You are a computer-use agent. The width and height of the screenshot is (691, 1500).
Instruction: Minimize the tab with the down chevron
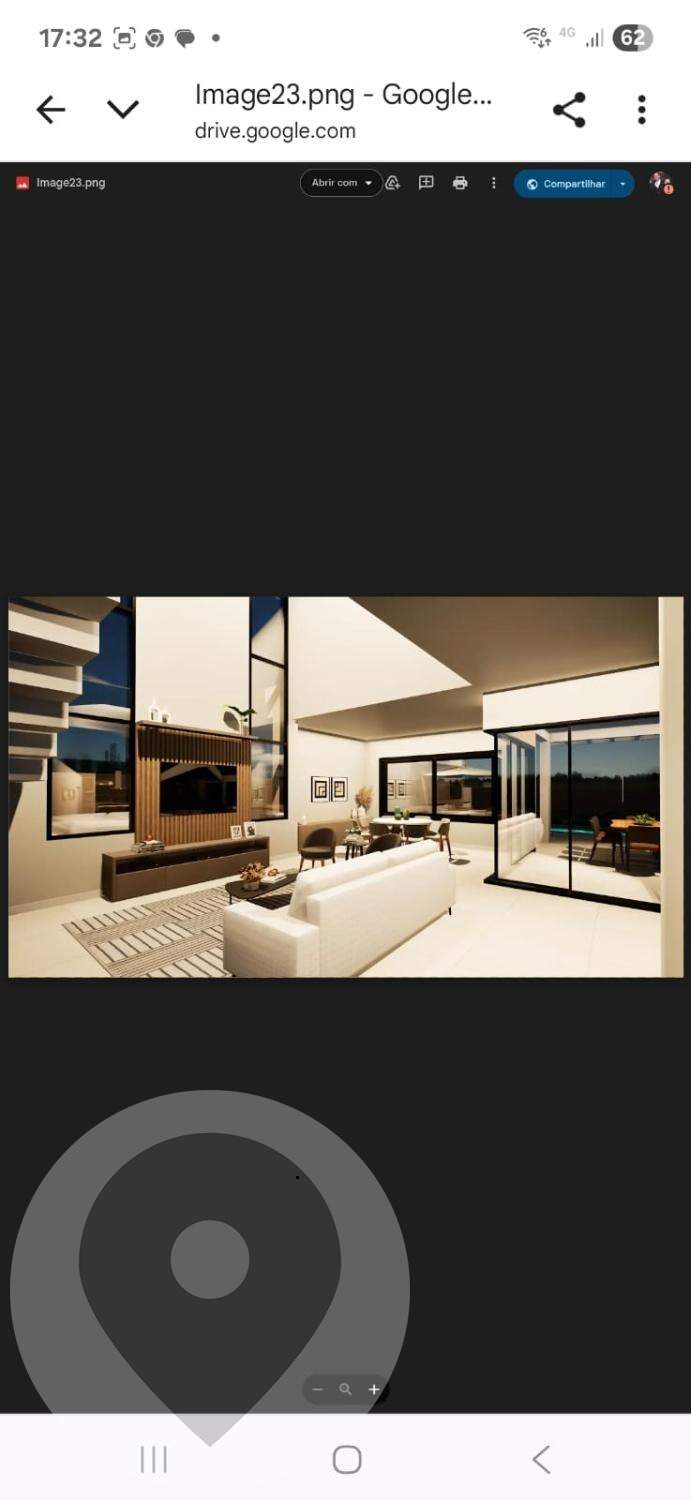(123, 110)
